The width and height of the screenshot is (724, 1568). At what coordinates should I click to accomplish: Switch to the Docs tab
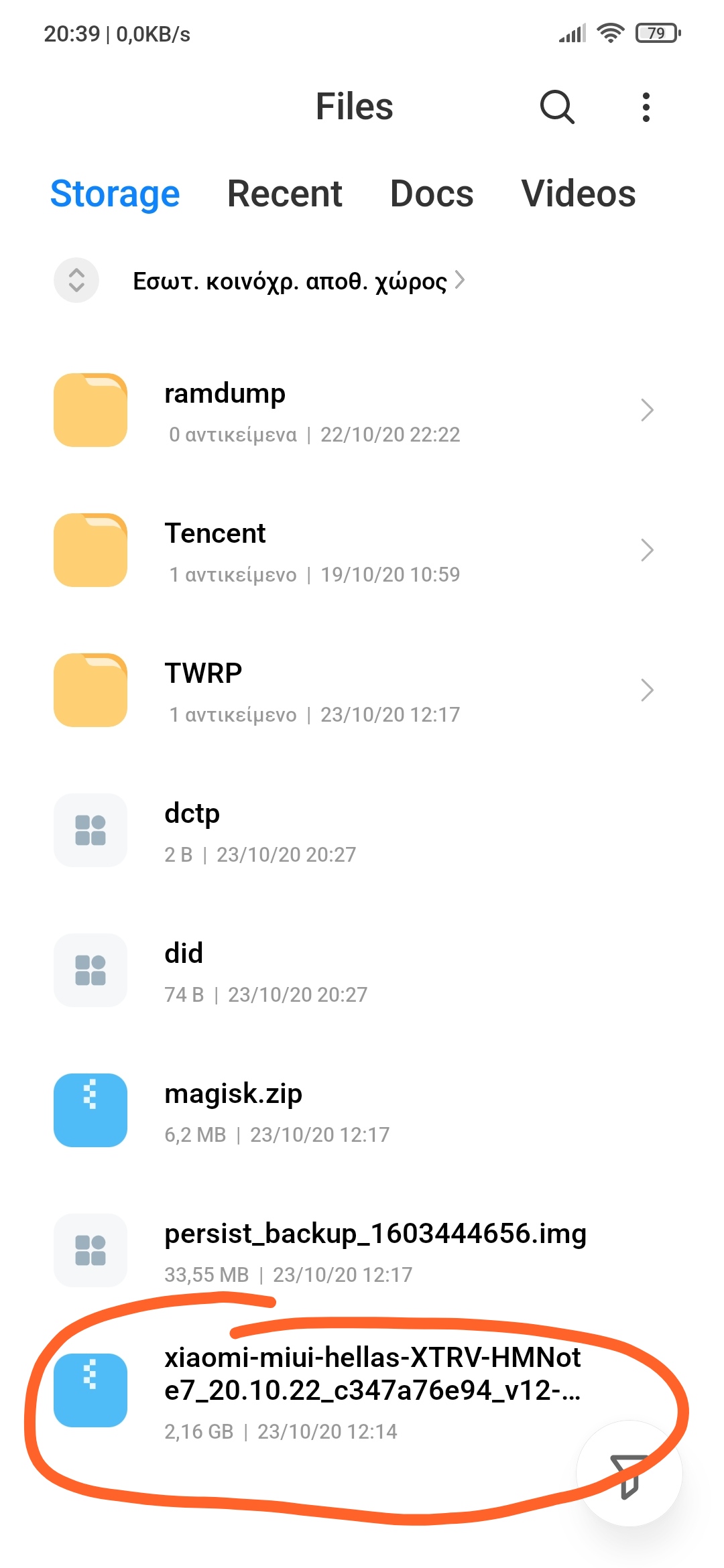[432, 194]
